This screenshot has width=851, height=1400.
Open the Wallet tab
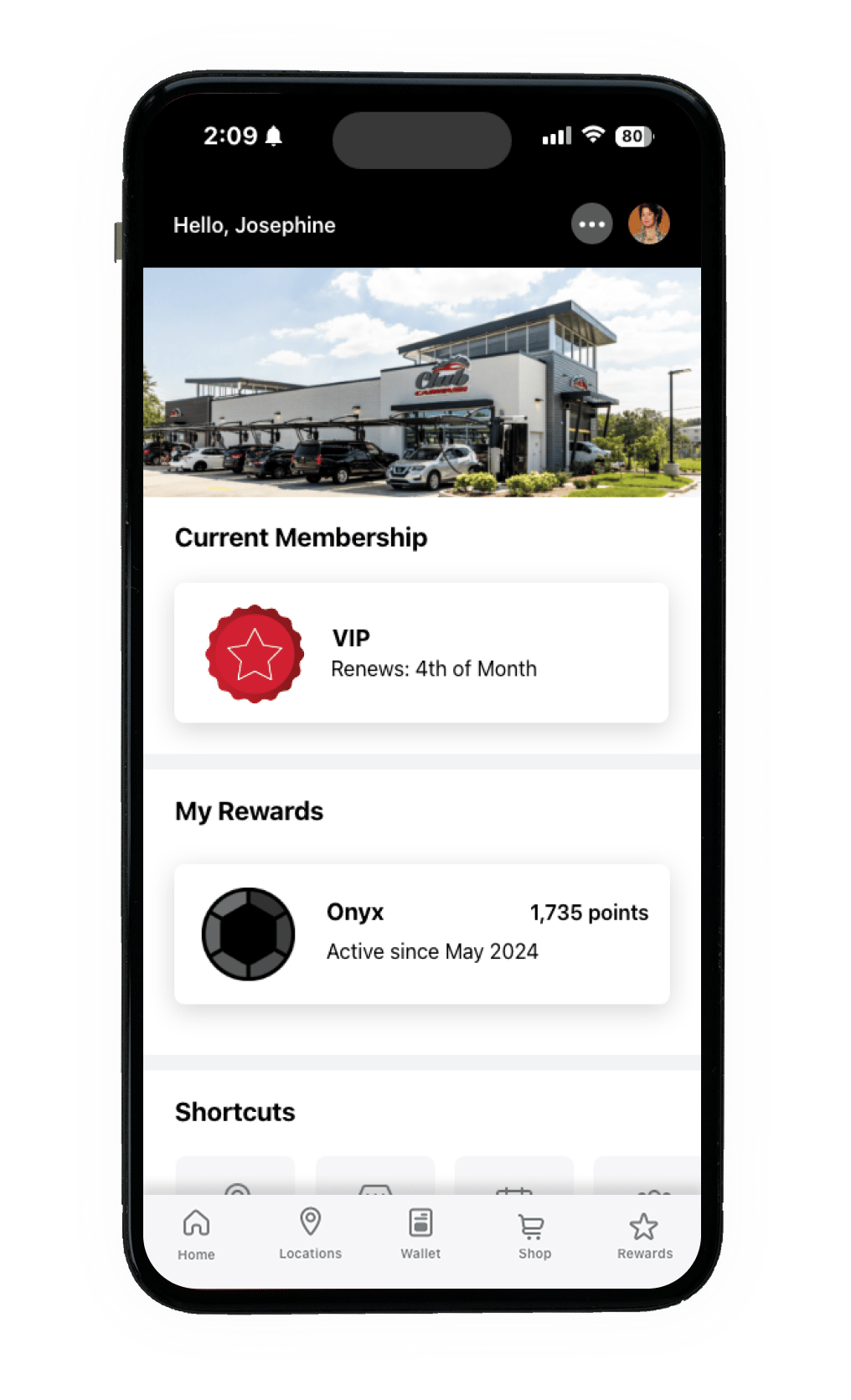pyautogui.click(x=420, y=1233)
